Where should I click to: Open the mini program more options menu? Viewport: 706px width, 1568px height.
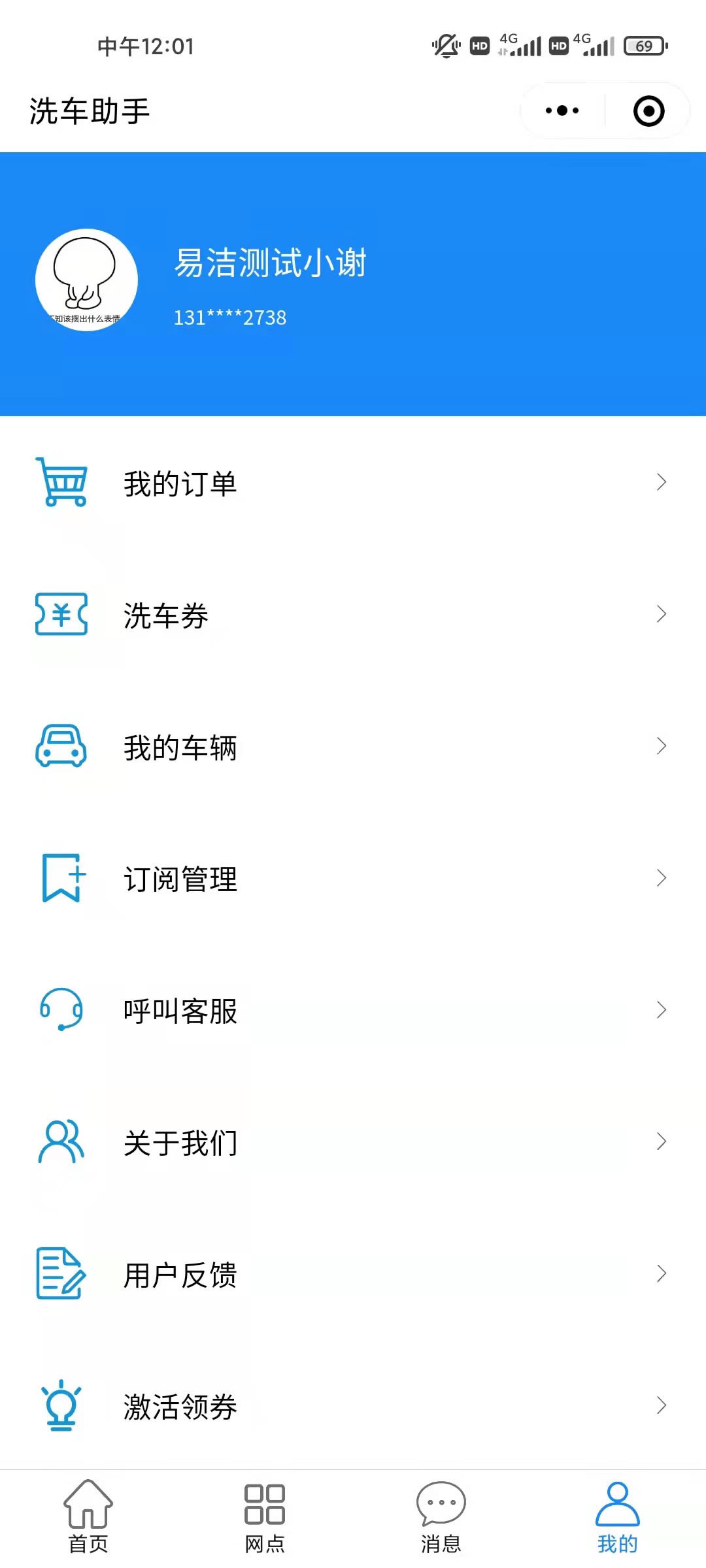click(562, 111)
